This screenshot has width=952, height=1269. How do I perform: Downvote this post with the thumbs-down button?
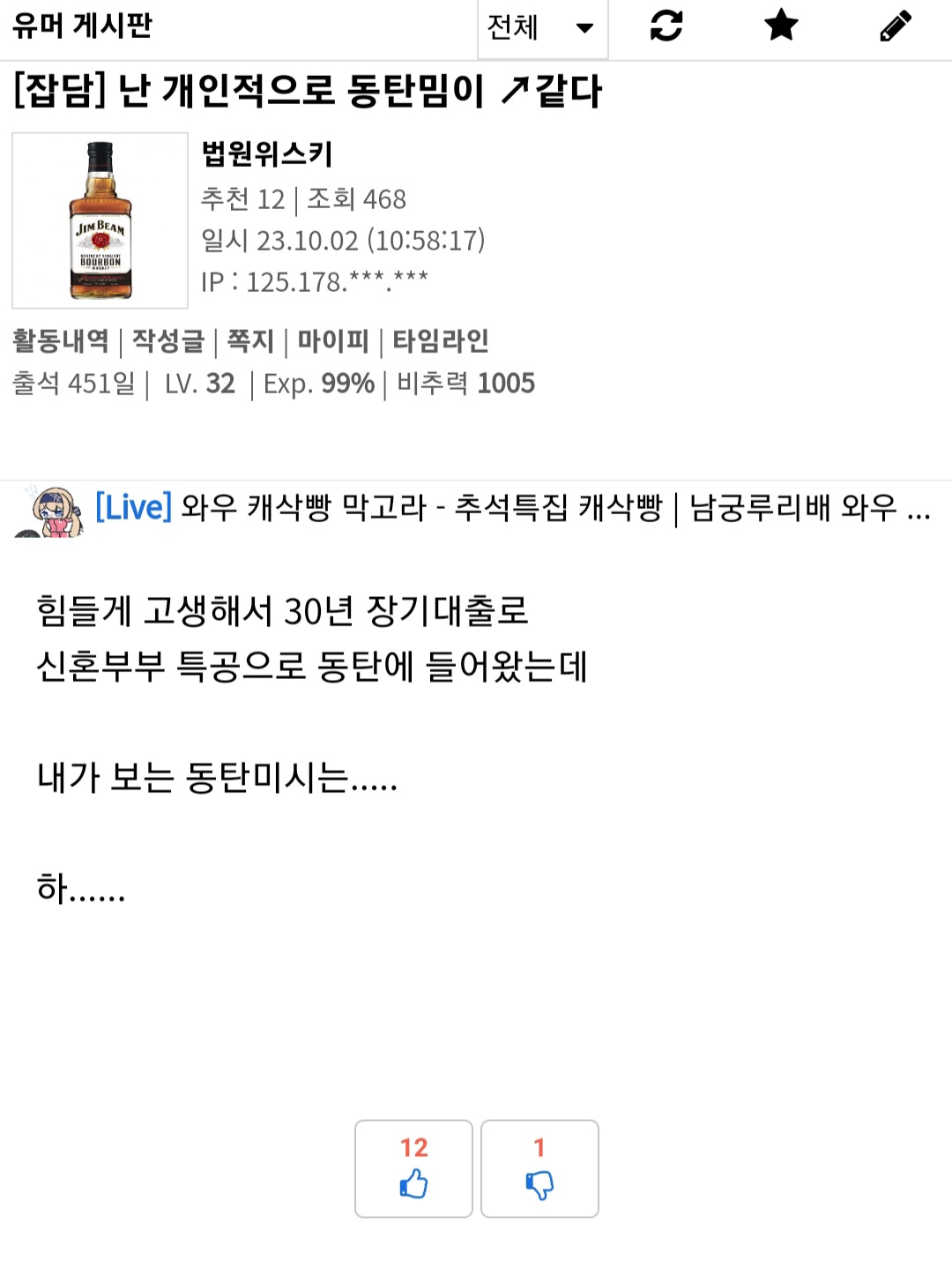tap(539, 1168)
